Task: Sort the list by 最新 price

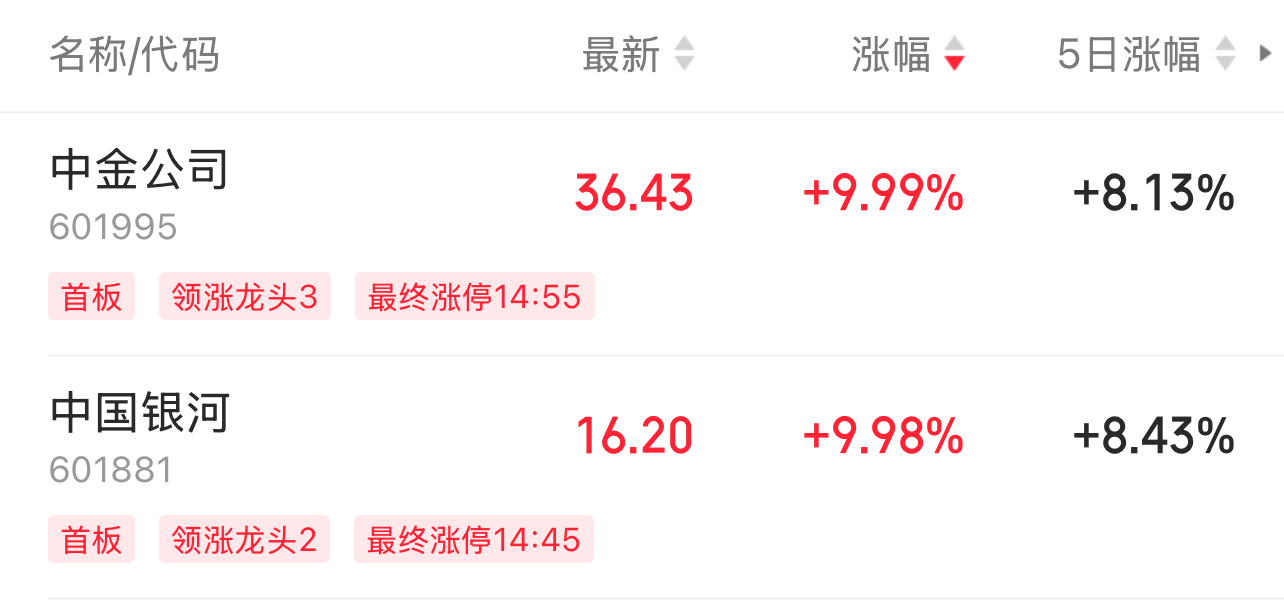Action: click(637, 54)
